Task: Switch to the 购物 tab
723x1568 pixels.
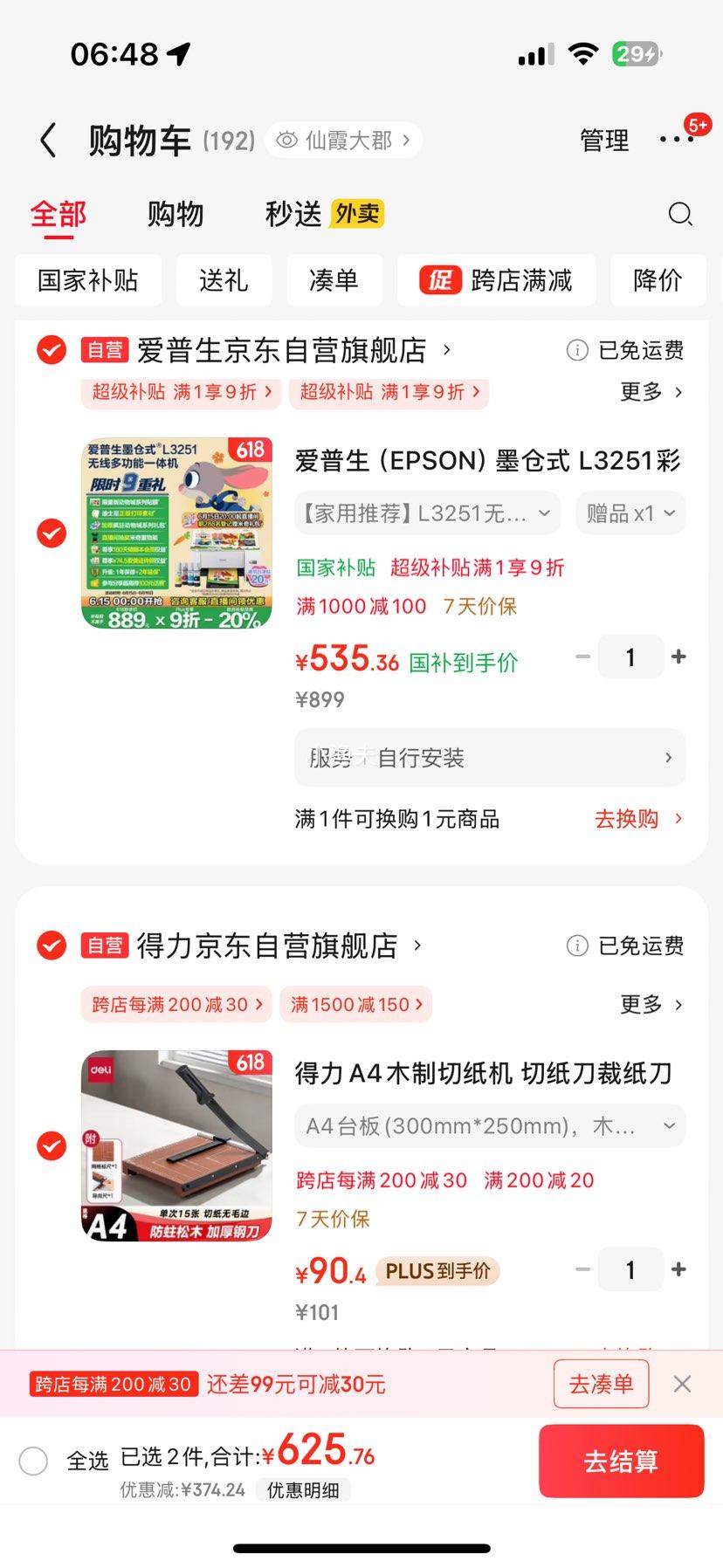Action: (x=175, y=214)
